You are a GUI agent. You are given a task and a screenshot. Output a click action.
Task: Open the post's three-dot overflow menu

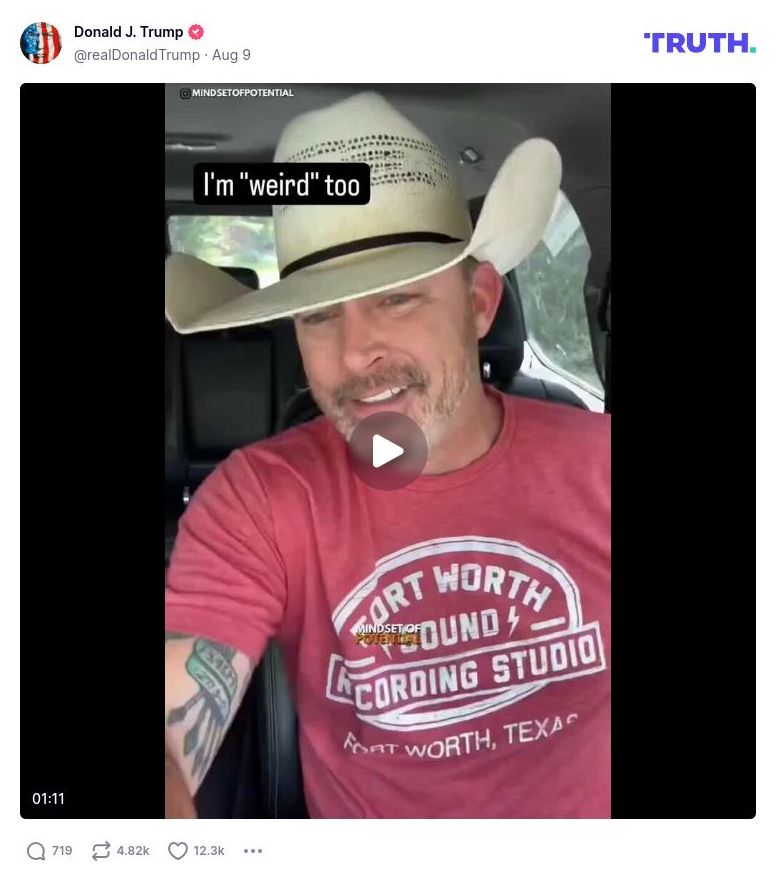coord(253,851)
